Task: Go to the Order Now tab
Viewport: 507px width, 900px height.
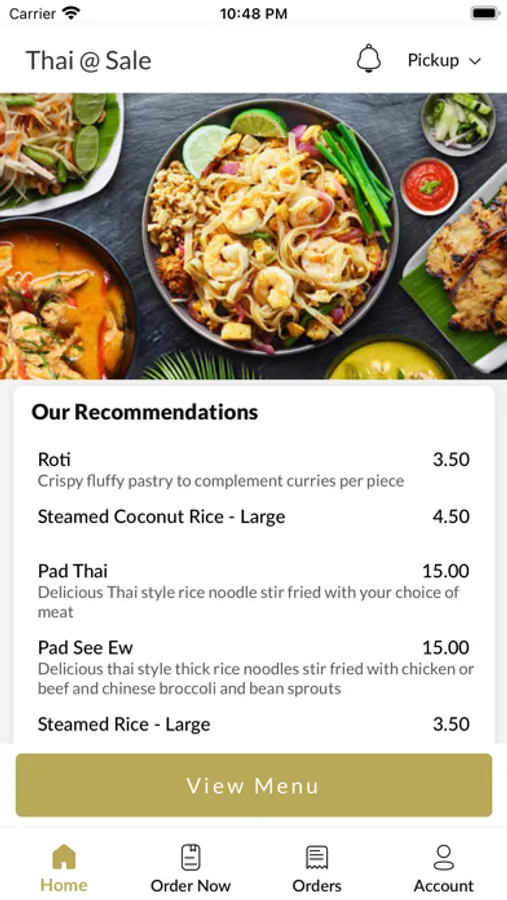Action: click(x=190, y=868)
